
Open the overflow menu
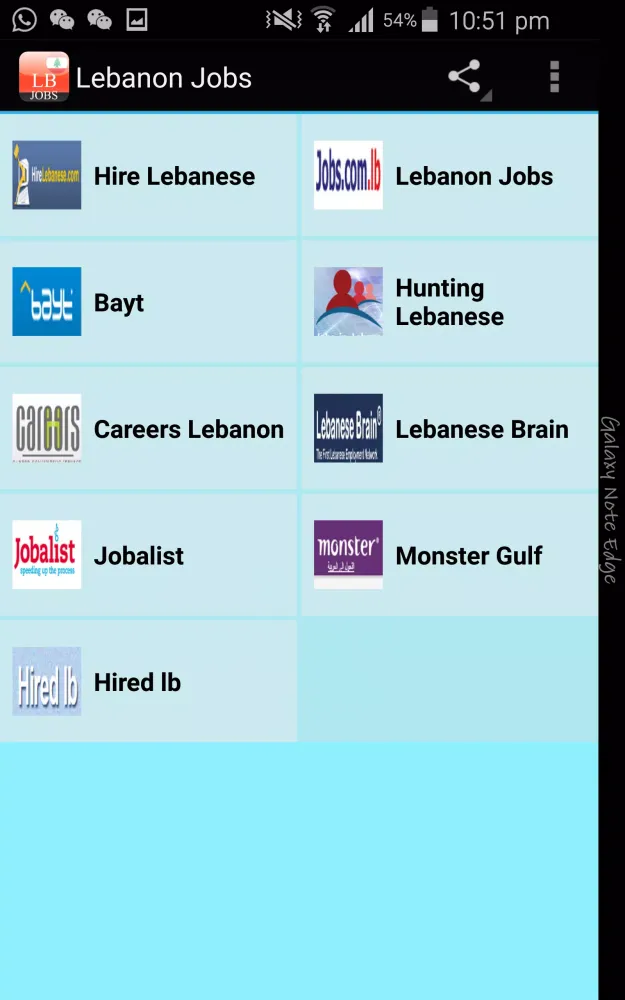(x=554, y=77)
